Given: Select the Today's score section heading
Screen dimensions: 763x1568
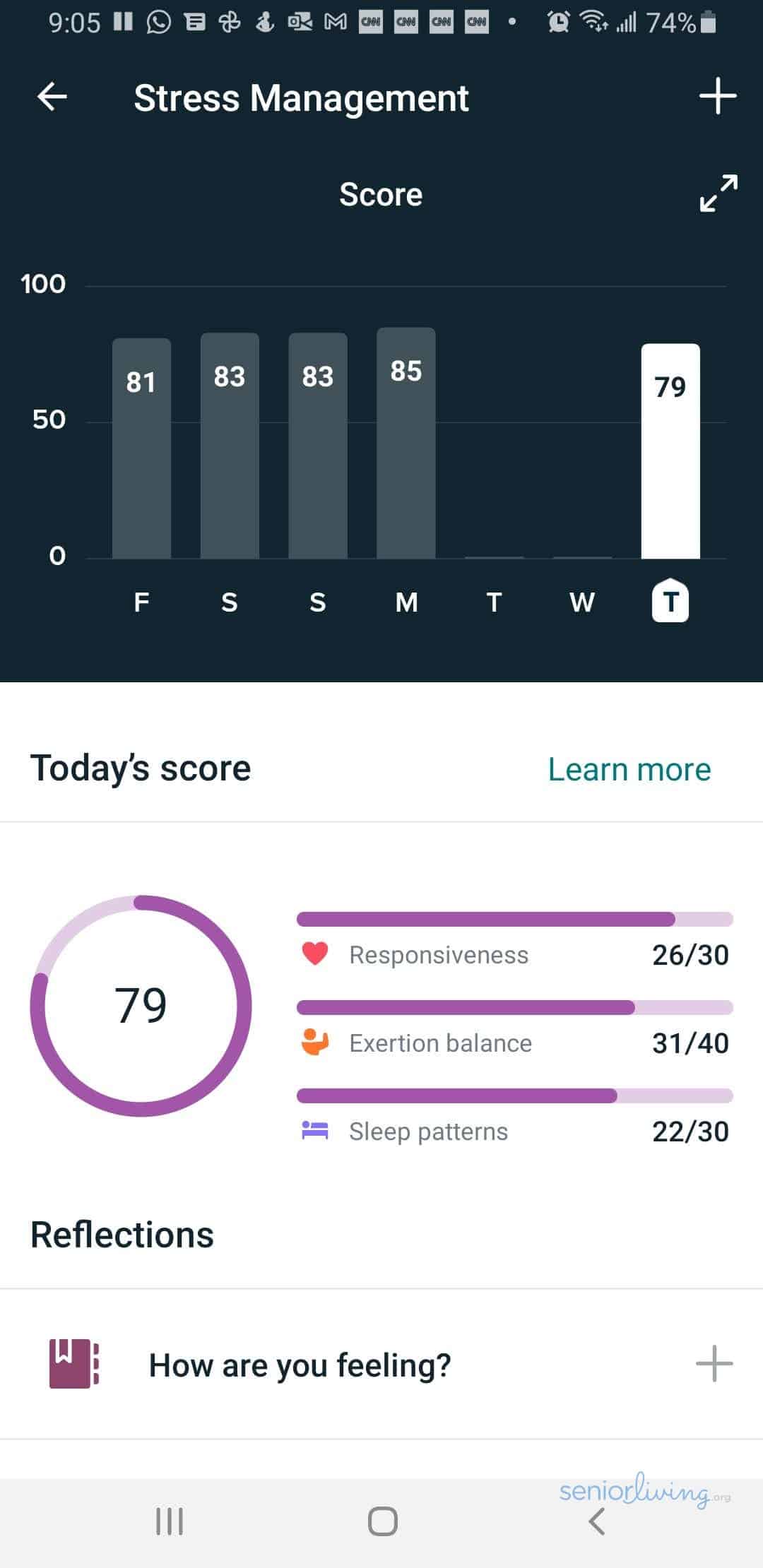Looking at the screenshot, I should 139,768.
